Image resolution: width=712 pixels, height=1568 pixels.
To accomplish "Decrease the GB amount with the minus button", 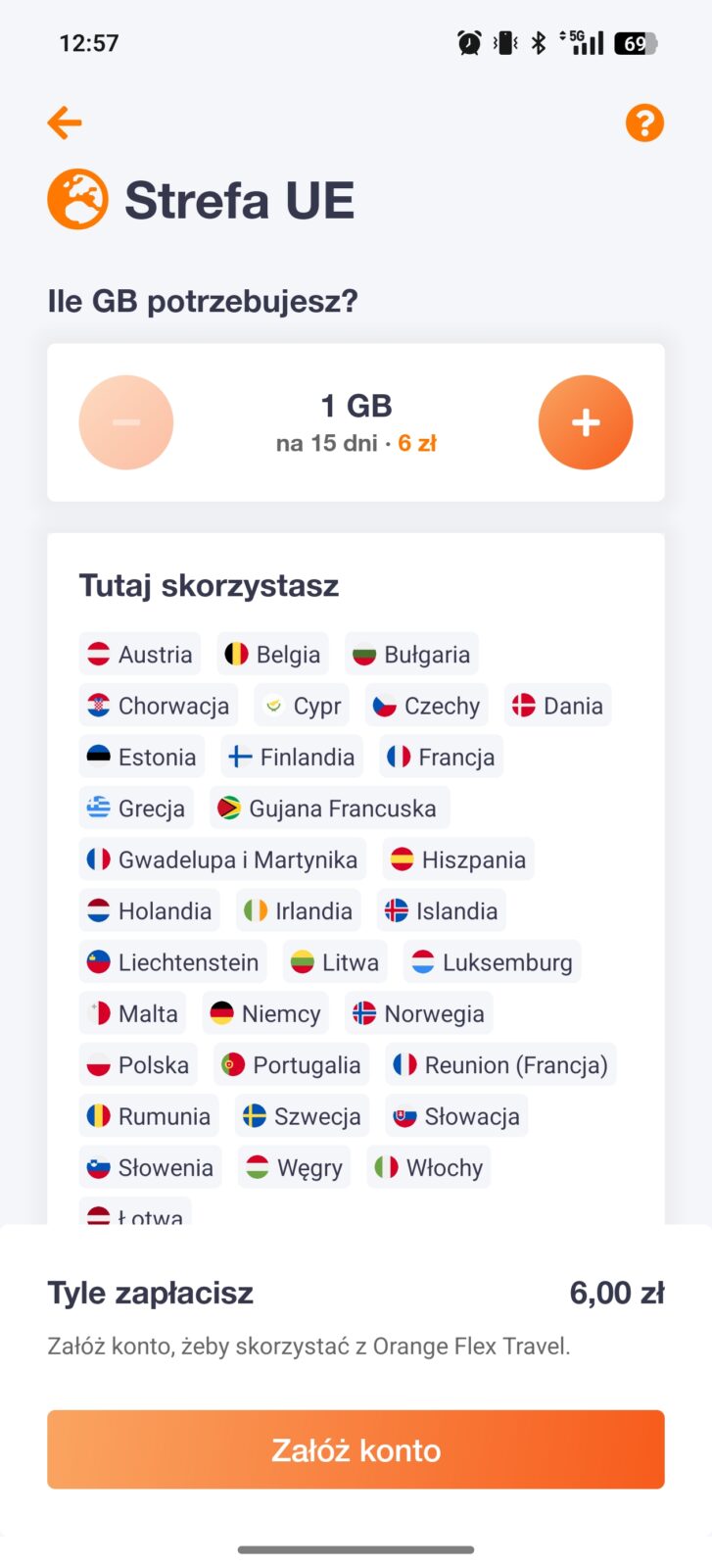I will (126, 422).
